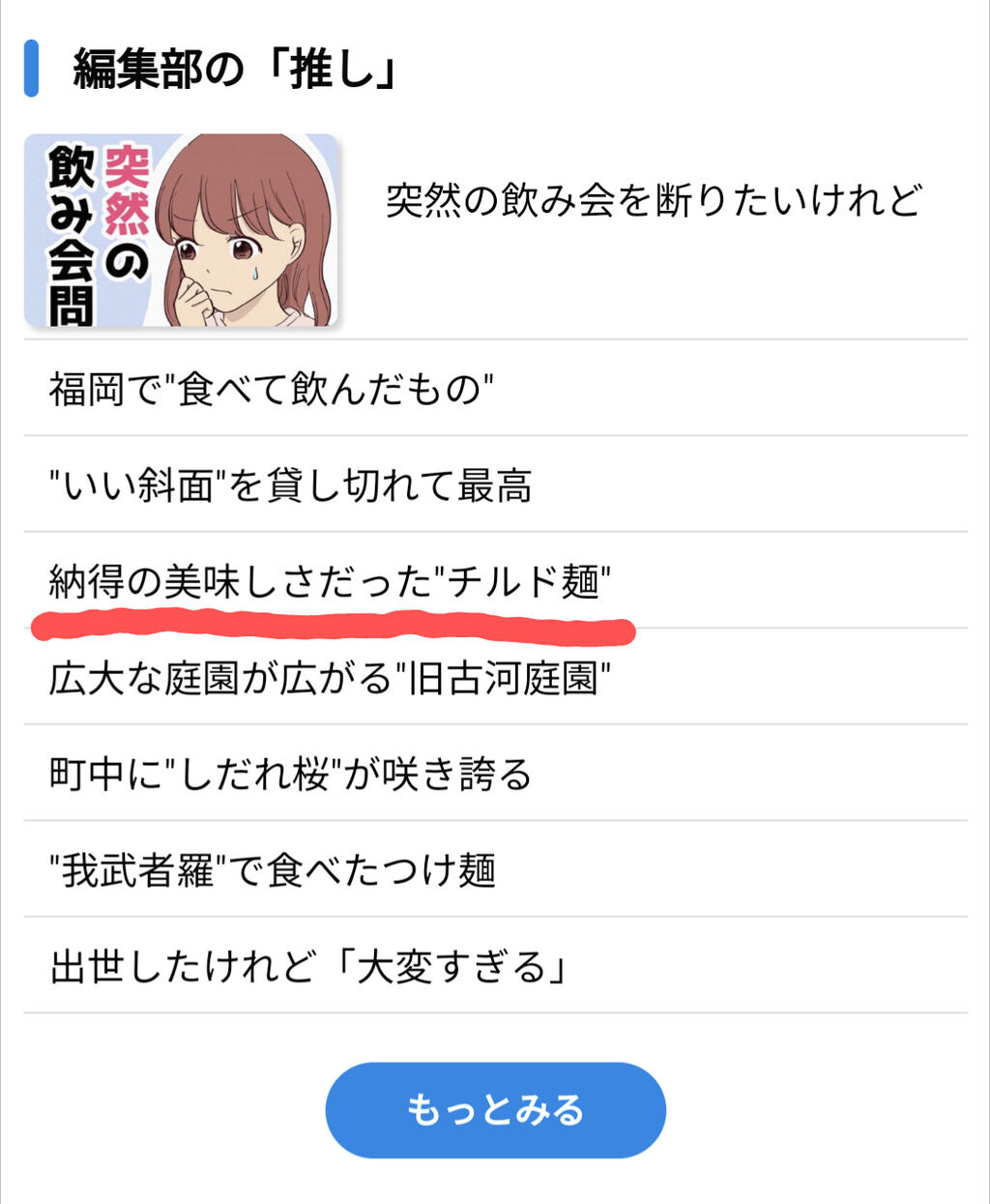Open the featured 突然の飲み会 article
Image resolution: width=990 pixels, height=1204 pixels.
tap(495, 230)
